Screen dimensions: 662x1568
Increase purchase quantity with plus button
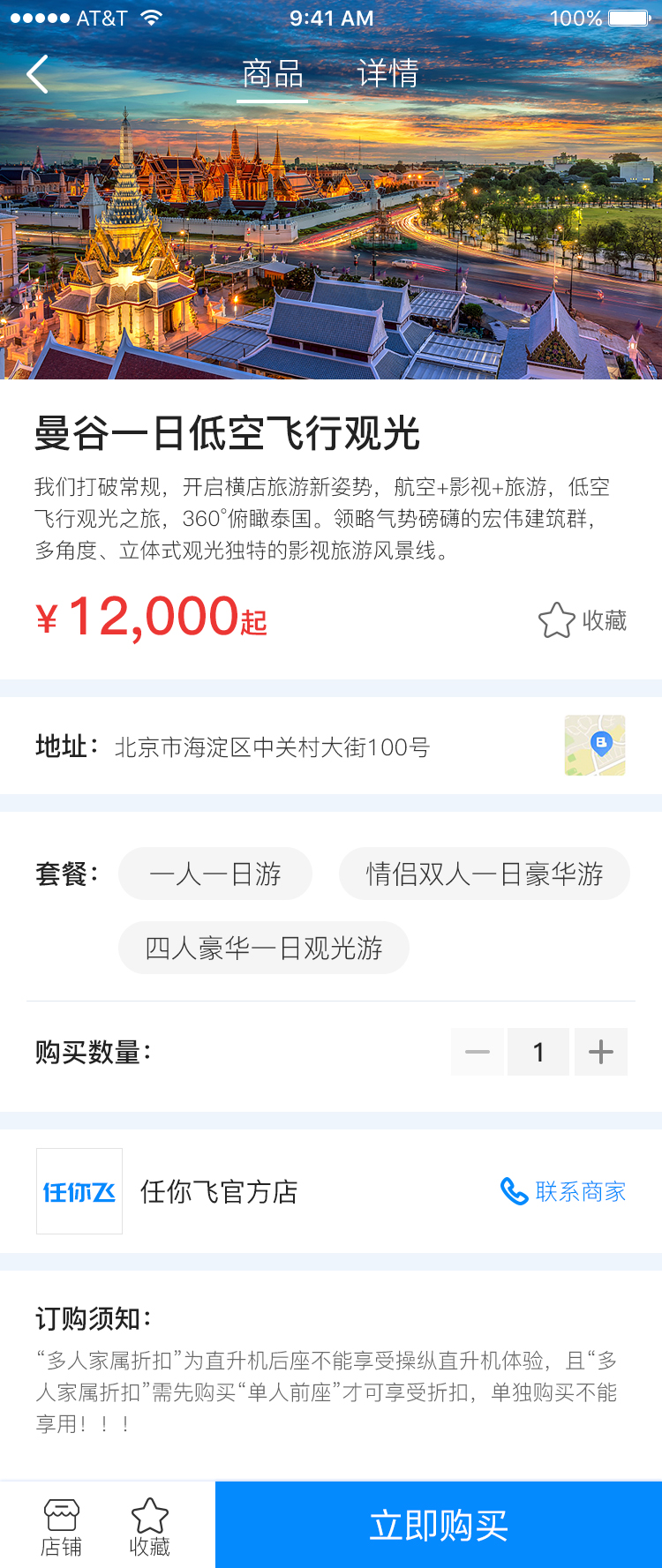coord(601,1052)
